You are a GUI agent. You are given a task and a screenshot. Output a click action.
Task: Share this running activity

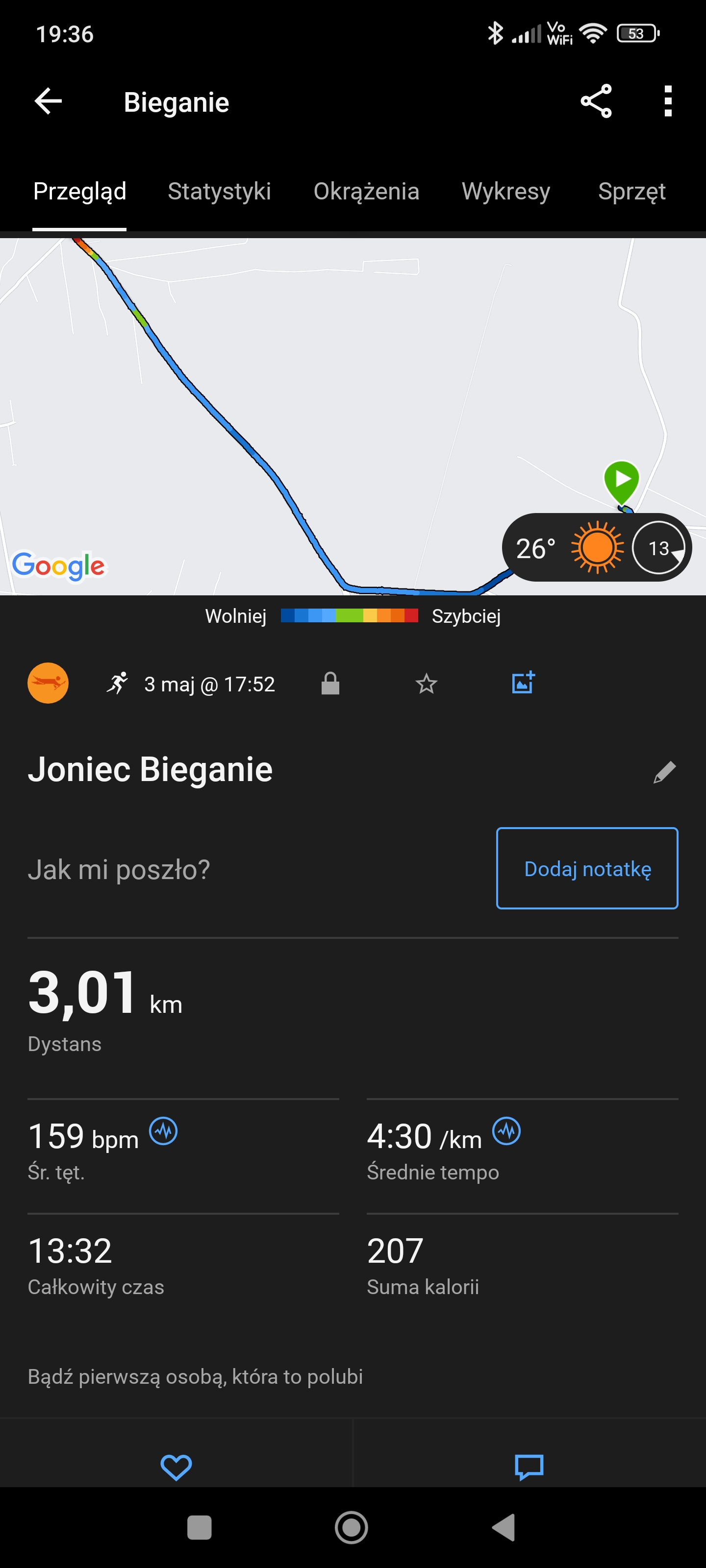coord(596,101)
